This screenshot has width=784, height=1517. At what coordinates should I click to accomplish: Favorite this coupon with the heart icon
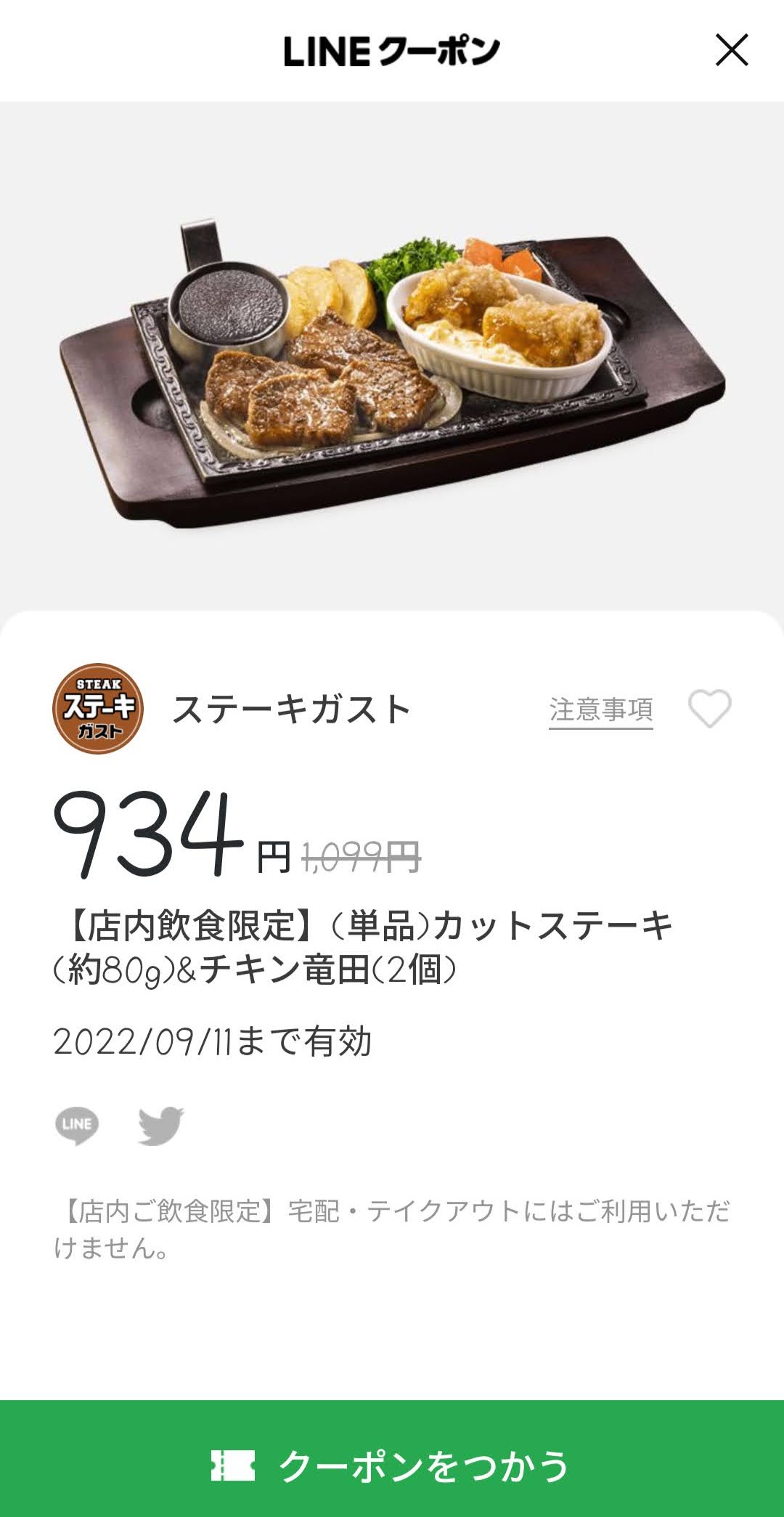709,709
